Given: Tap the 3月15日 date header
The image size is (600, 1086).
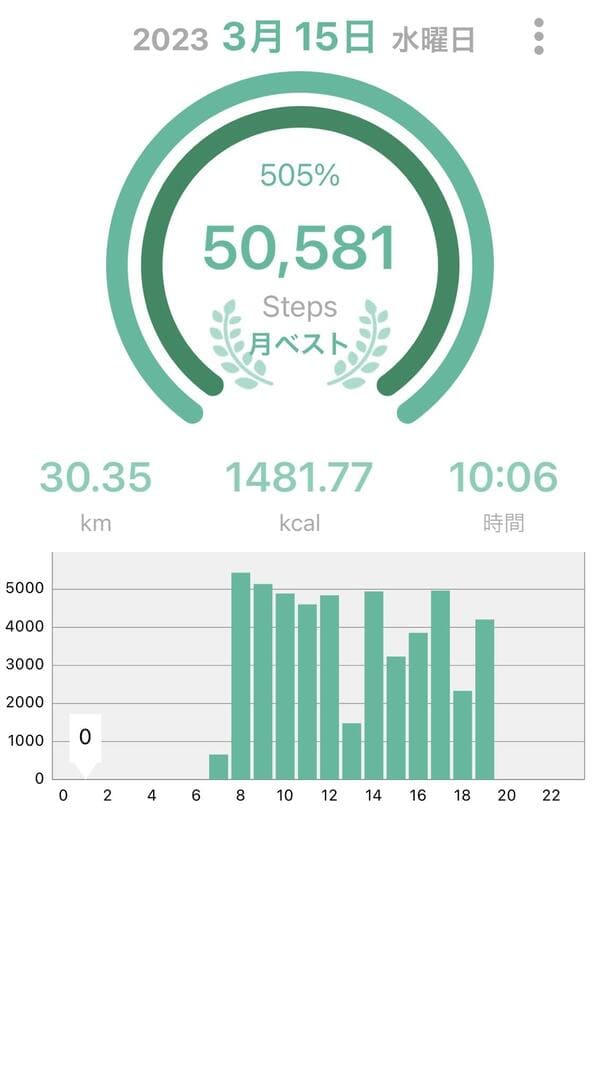Looking at the screenshot, I should pyautogui.click(x=298, y=38).
